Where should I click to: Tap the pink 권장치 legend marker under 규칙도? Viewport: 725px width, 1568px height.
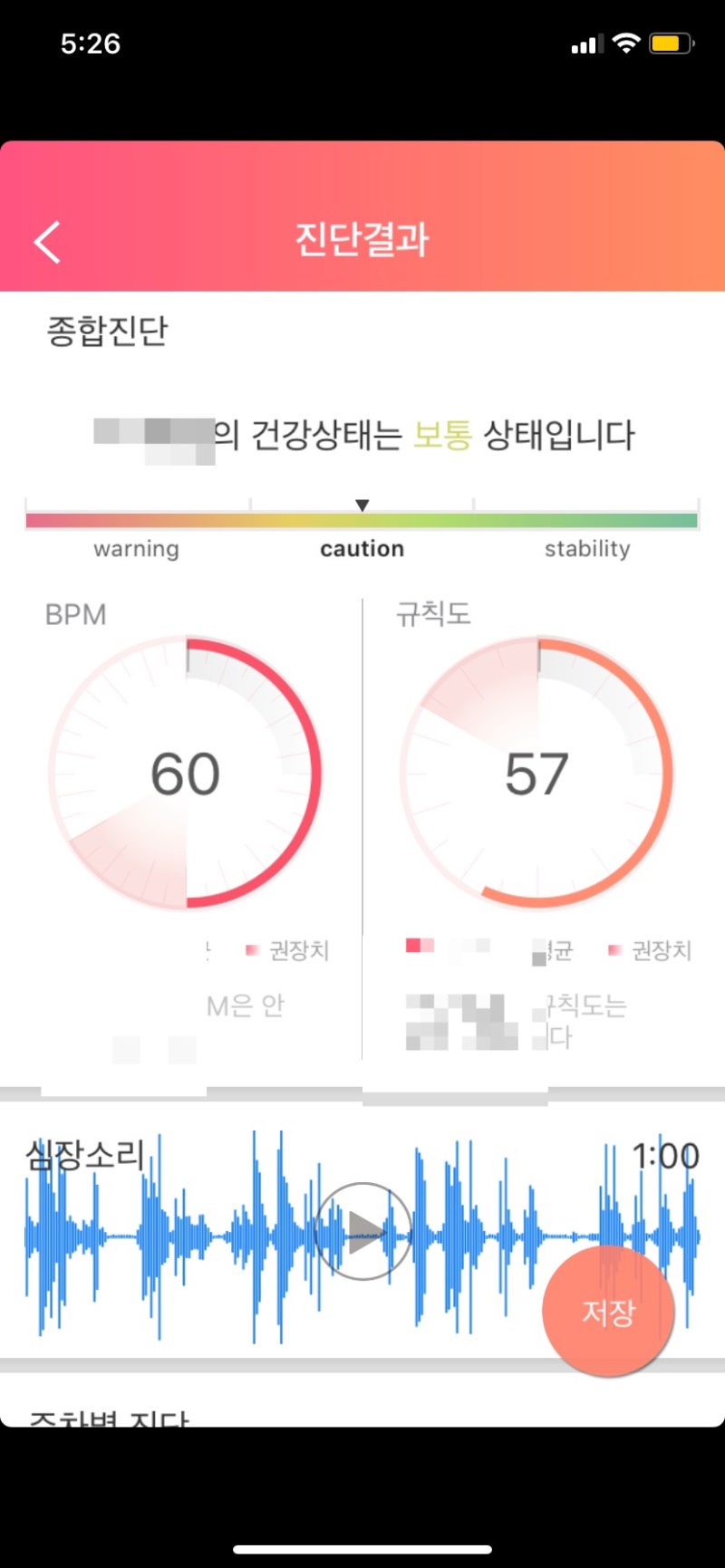614,950
